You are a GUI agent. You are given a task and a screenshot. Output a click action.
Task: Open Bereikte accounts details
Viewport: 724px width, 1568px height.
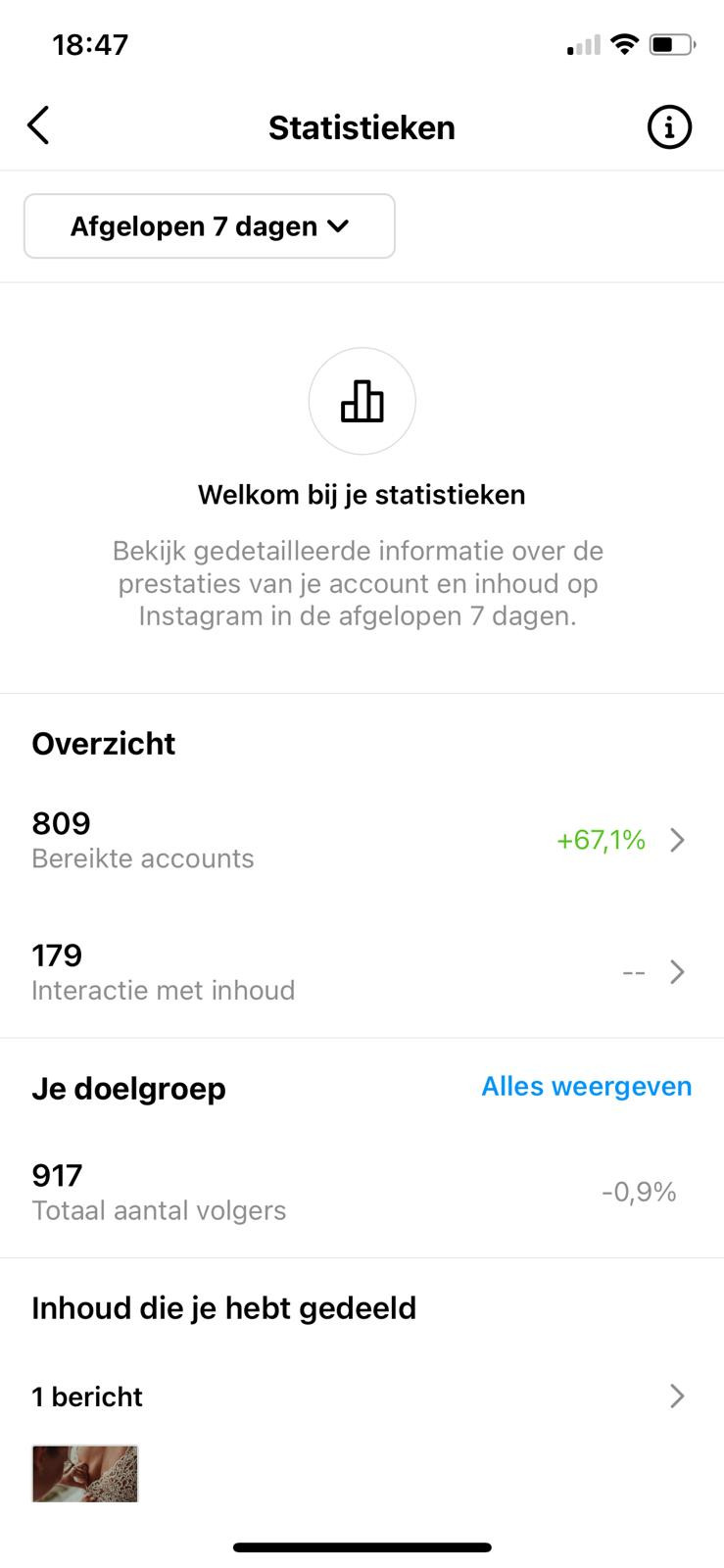362,840
